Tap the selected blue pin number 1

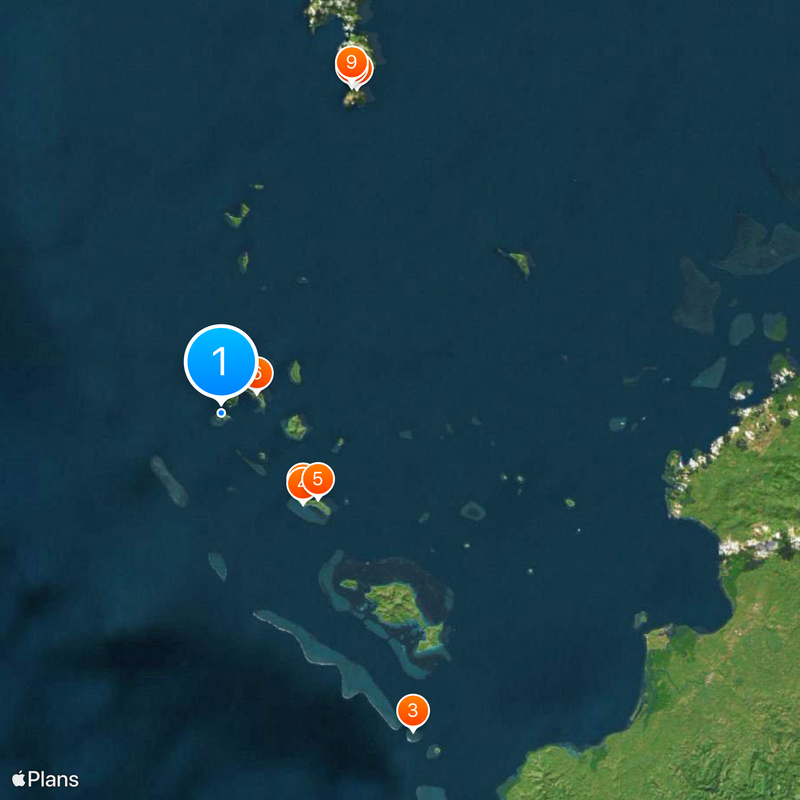pos(221,362)
